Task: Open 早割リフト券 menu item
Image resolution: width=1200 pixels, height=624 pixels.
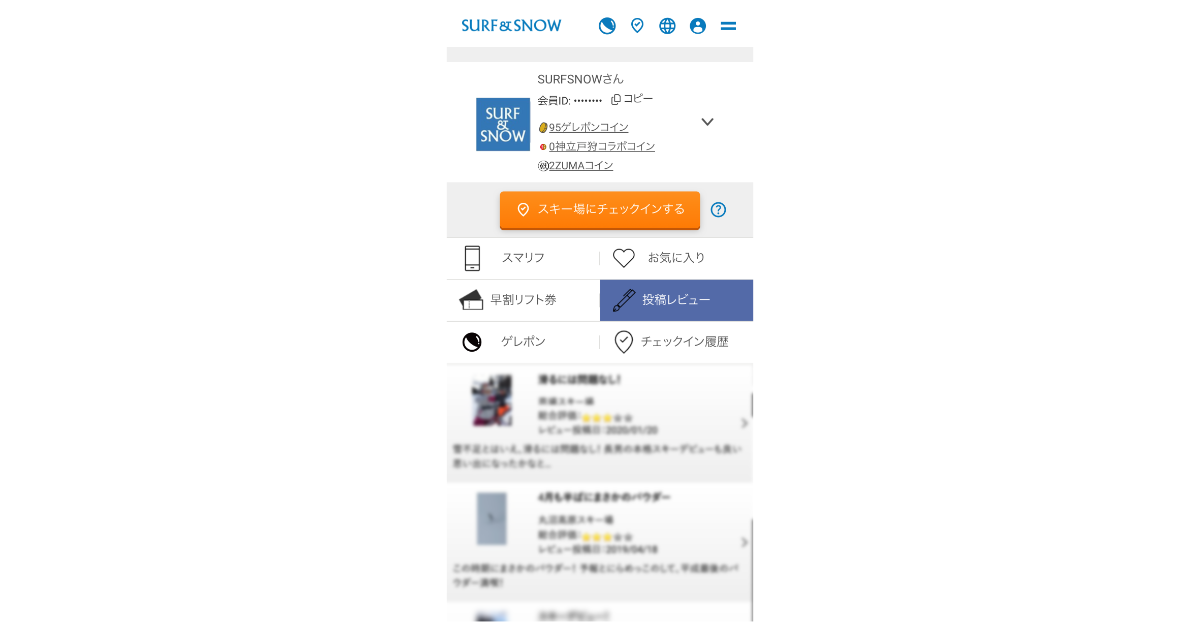Action: 522,300
